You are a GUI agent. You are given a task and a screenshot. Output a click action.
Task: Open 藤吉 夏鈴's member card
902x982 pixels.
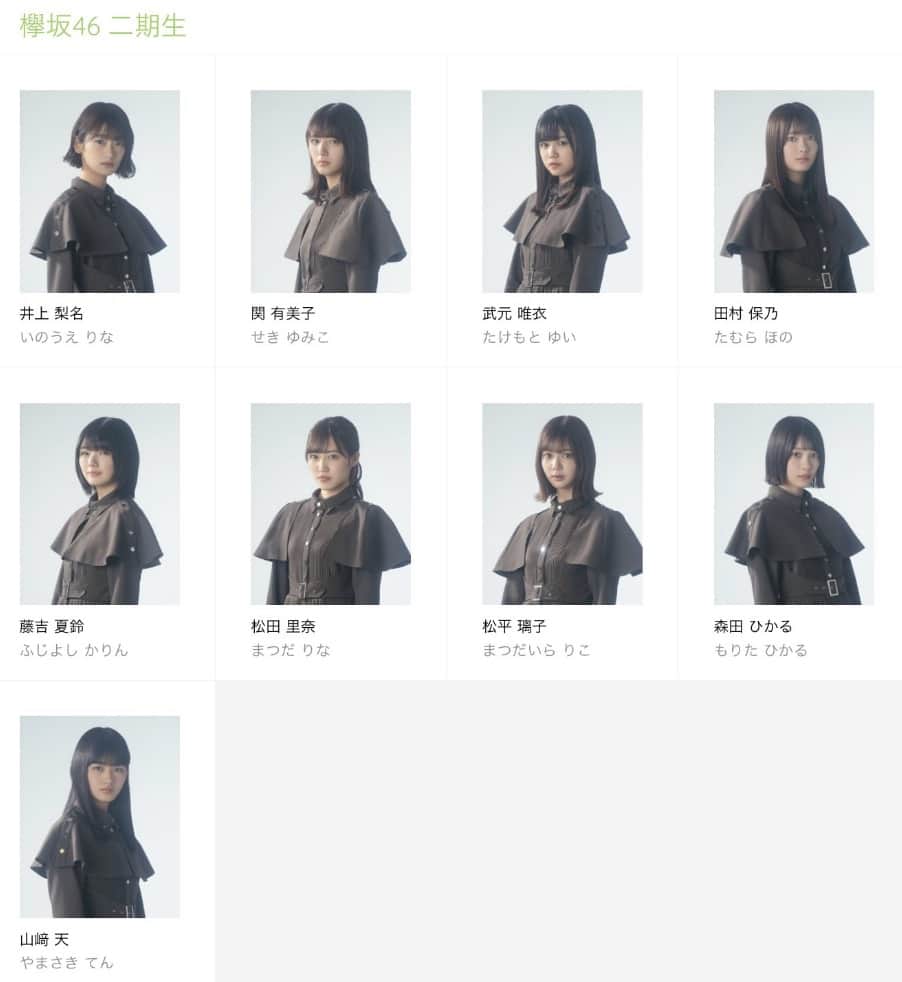(100, 504)
